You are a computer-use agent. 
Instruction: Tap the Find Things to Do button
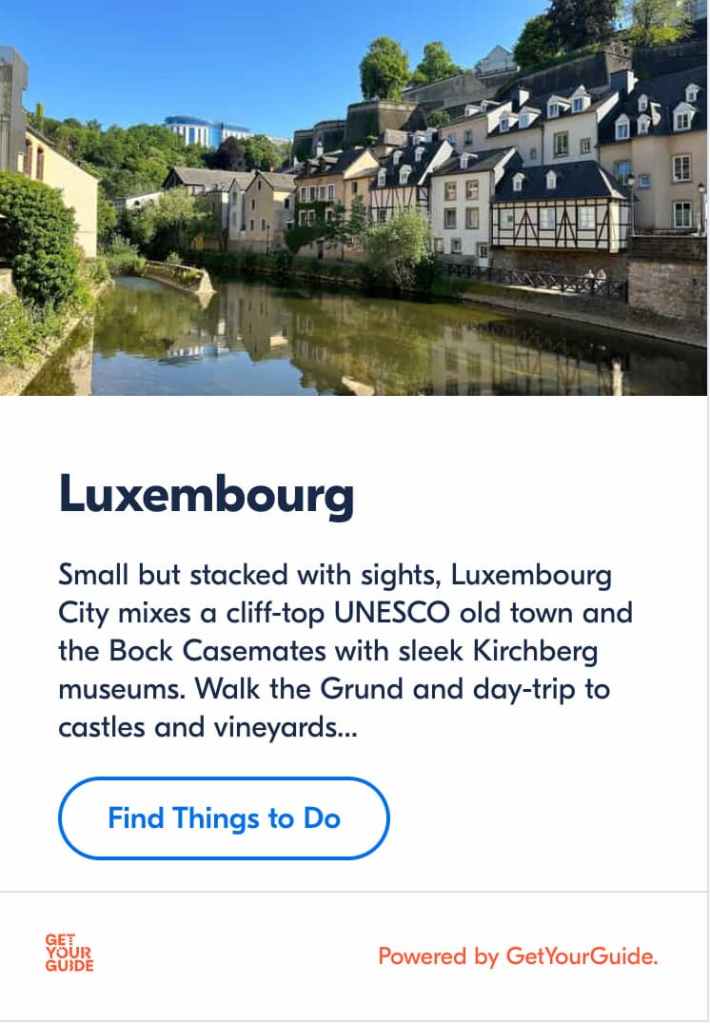pos(224,819)
